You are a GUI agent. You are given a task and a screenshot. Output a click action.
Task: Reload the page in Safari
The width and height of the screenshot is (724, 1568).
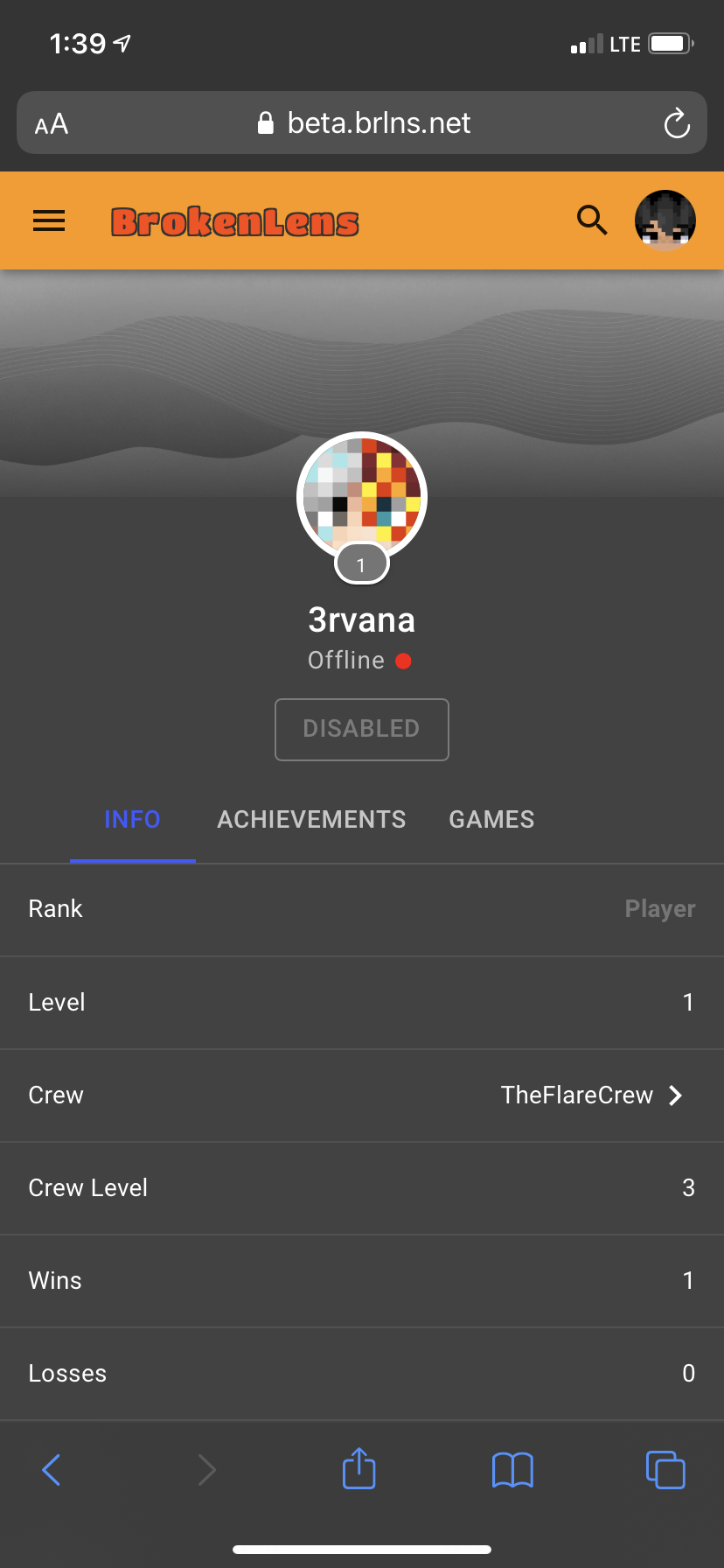coord(677,123)
